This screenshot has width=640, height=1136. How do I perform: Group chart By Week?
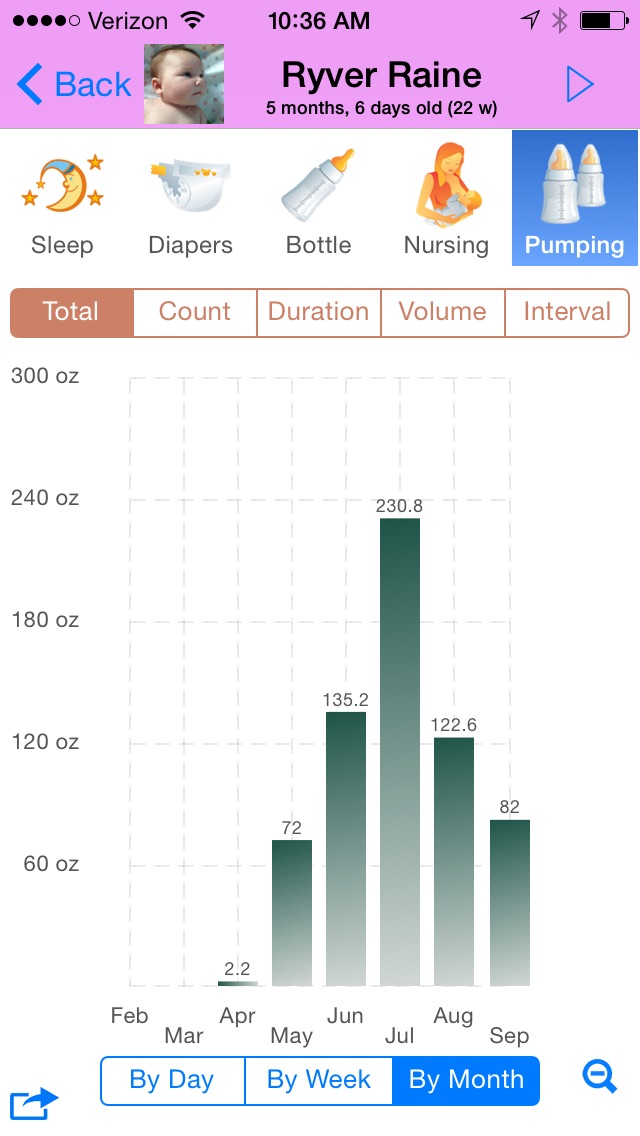(319, 1080)
